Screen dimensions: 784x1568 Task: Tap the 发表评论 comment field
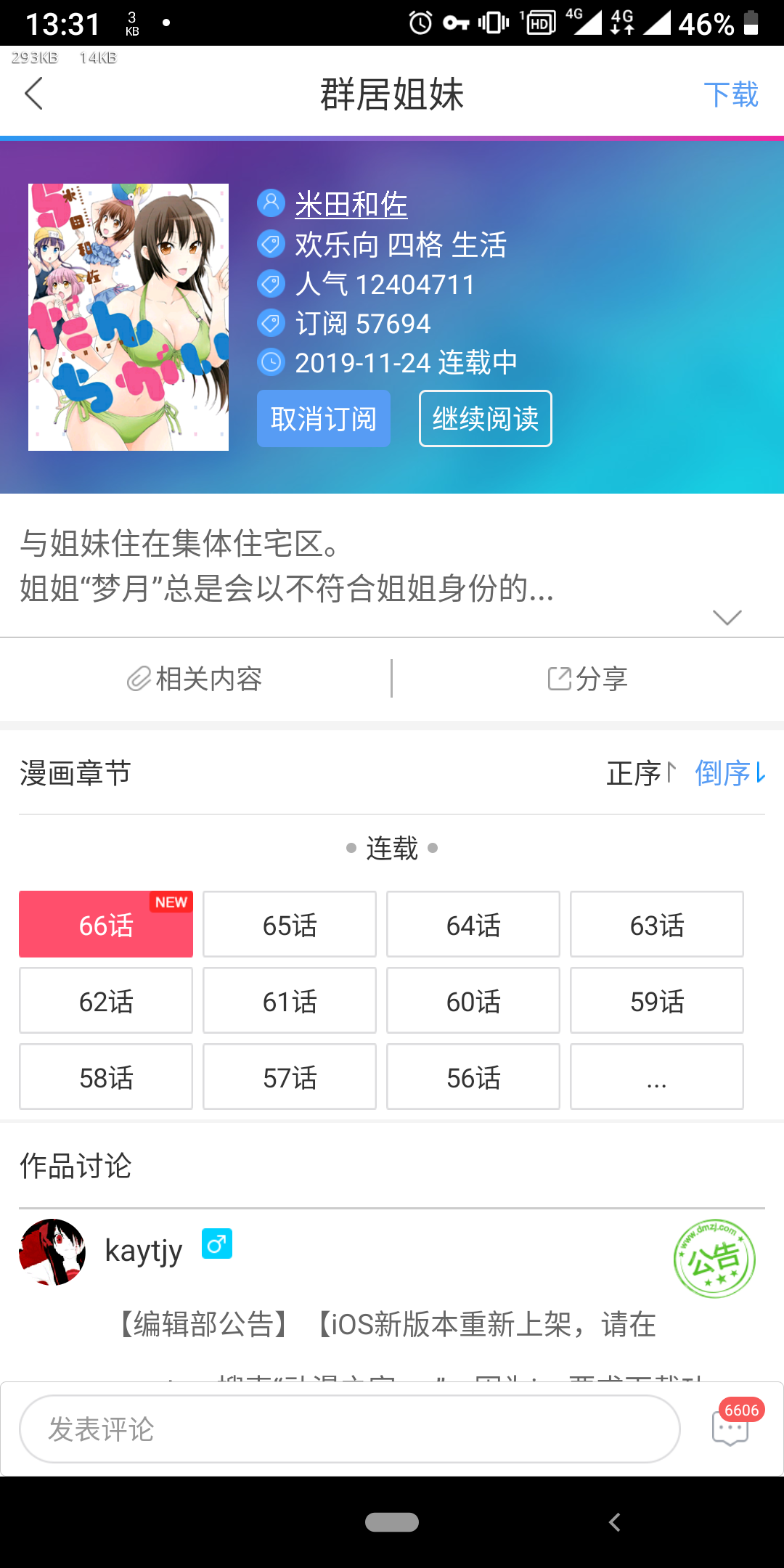pos(349,1429)
